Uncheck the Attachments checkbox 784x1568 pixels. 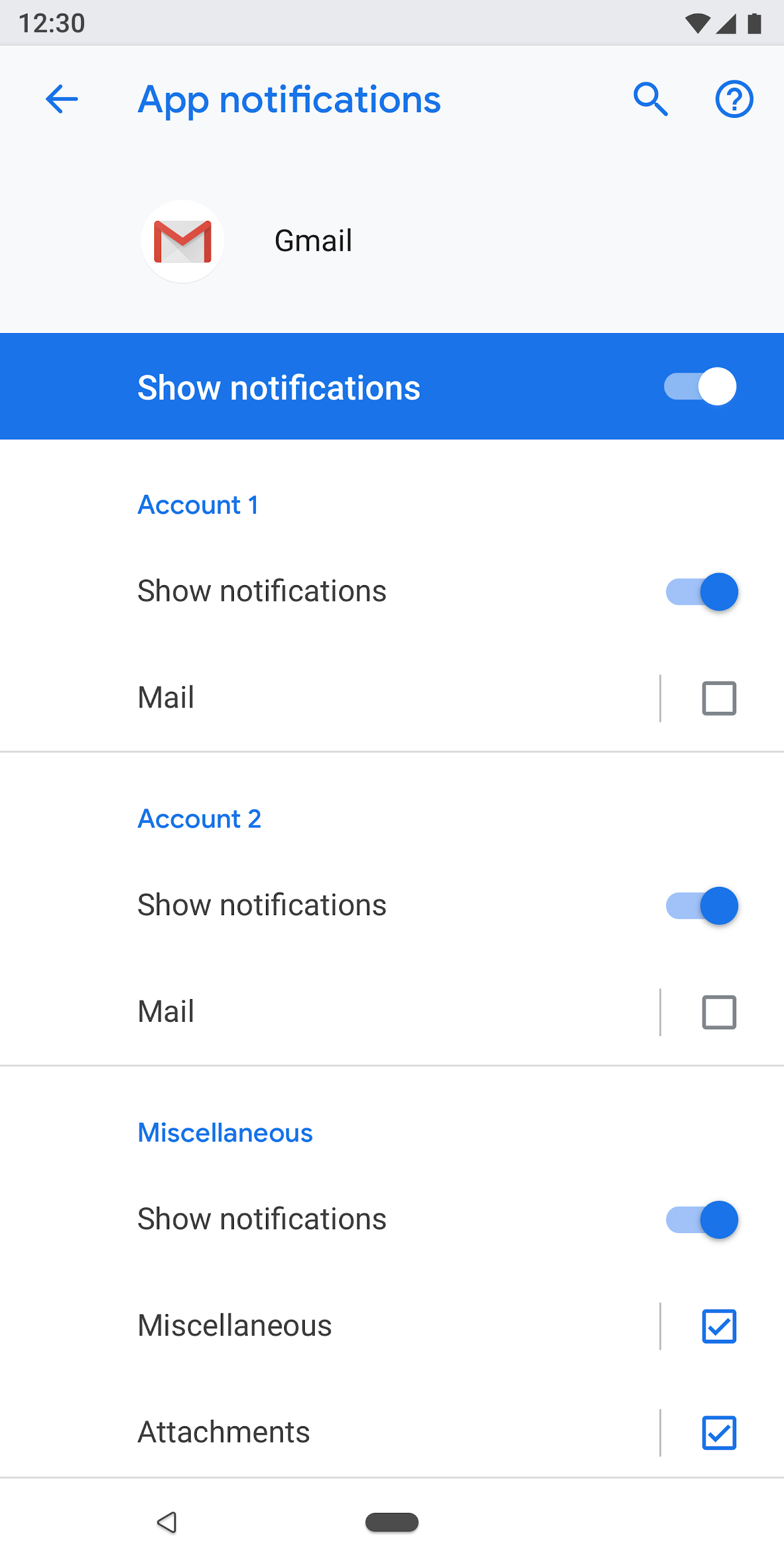719,1433
